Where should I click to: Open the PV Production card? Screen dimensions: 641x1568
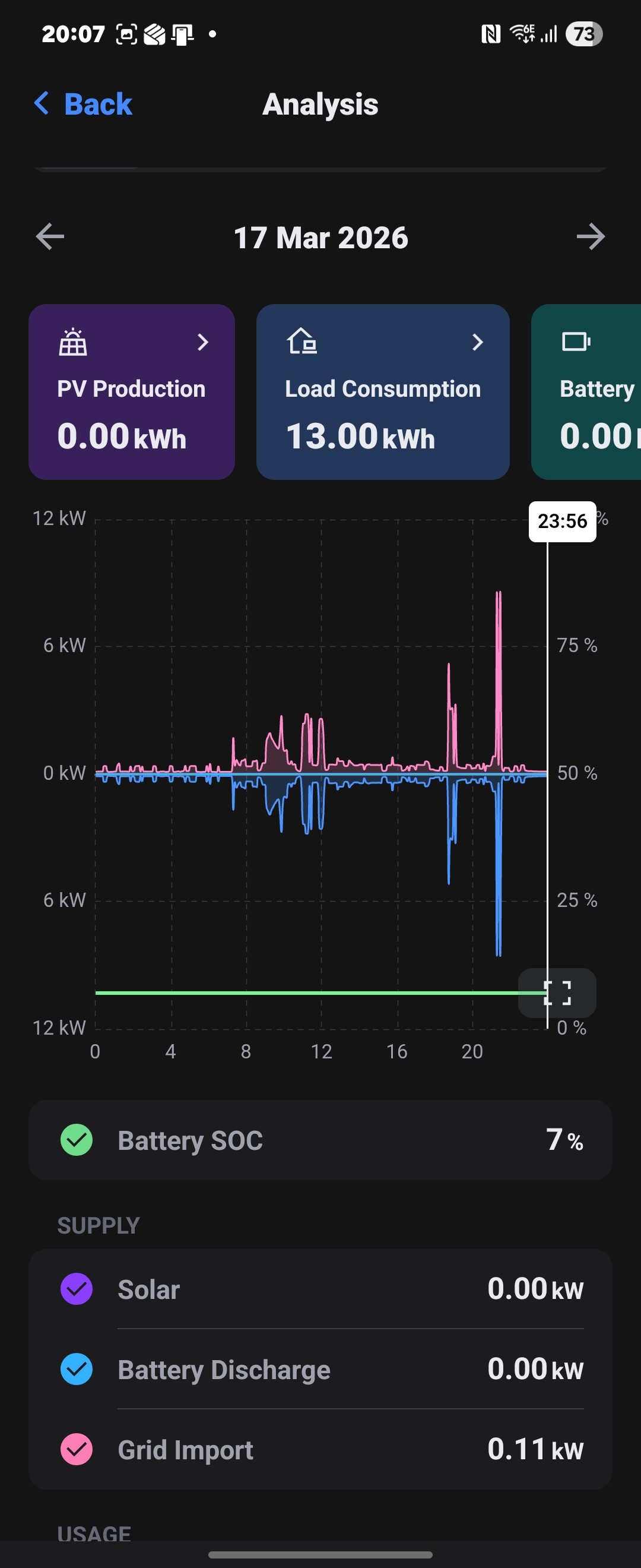pyautogui.click(x=131, y=392)
